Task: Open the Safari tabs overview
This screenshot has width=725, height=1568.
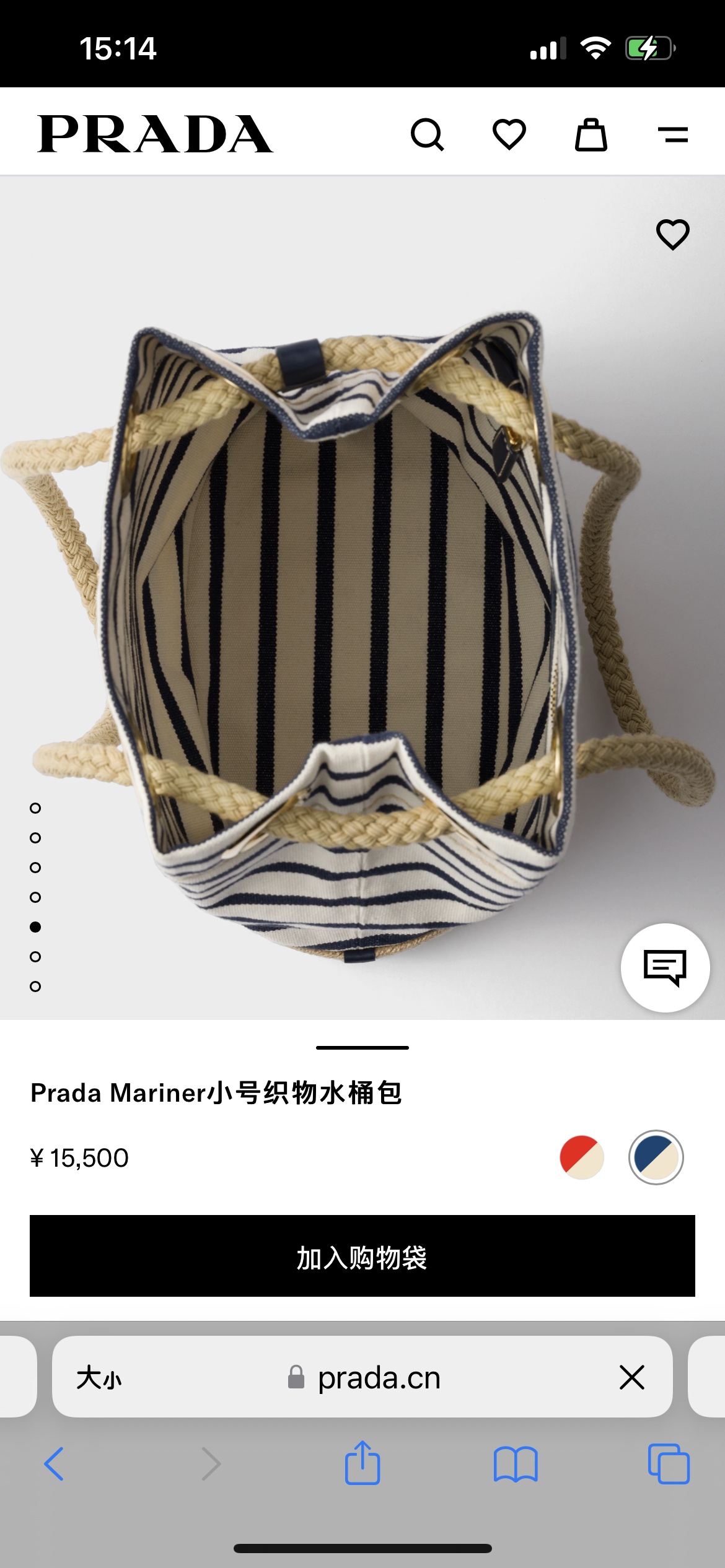Action: point(669,1464)
